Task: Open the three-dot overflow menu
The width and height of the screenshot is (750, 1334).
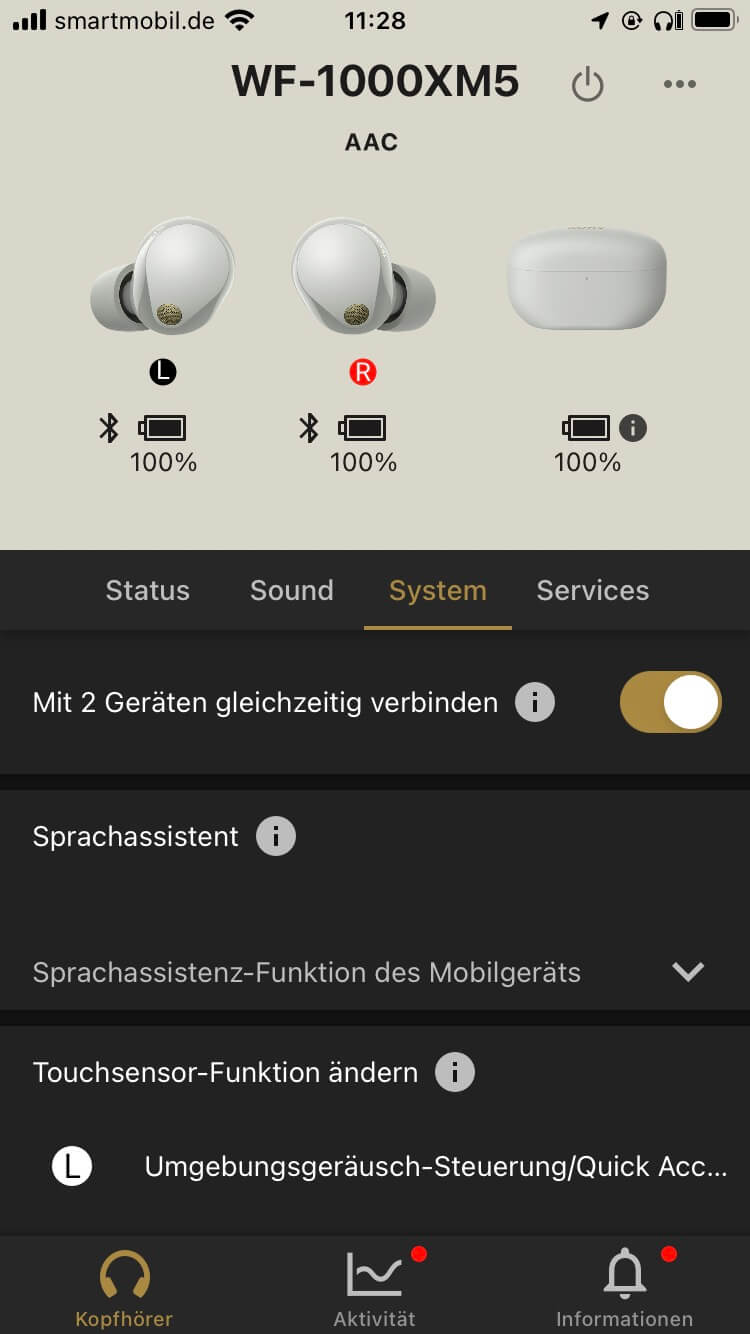Action: (x=679, y=84)
